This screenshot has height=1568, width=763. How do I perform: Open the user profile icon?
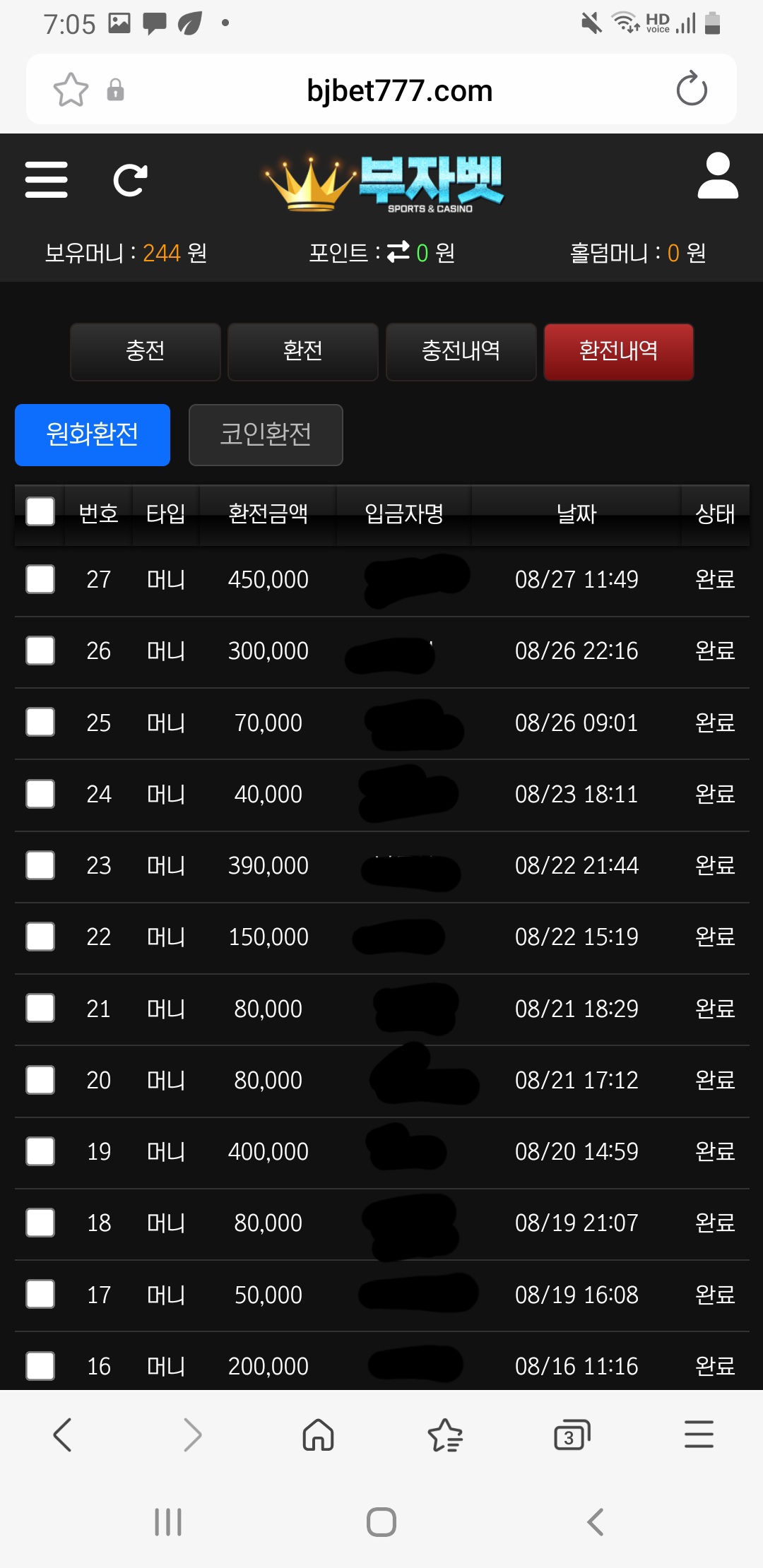[x=718, y=176]
